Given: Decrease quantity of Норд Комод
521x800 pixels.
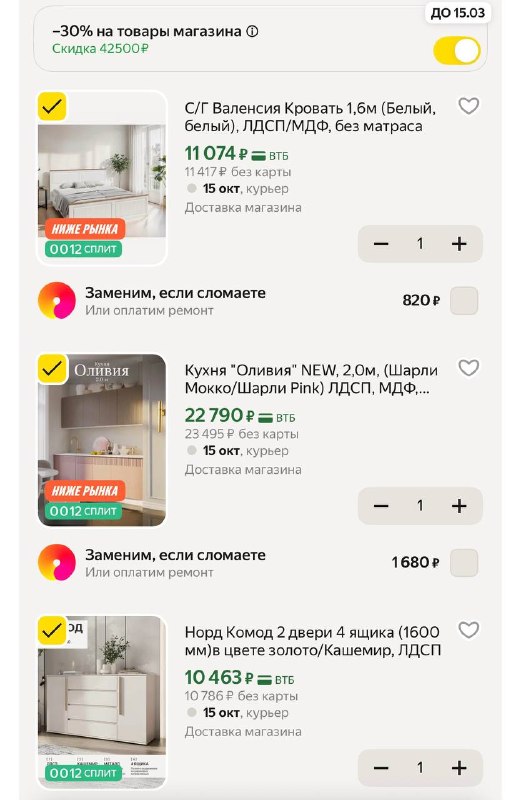Looking at the screenshot, I should click(381, 768).
